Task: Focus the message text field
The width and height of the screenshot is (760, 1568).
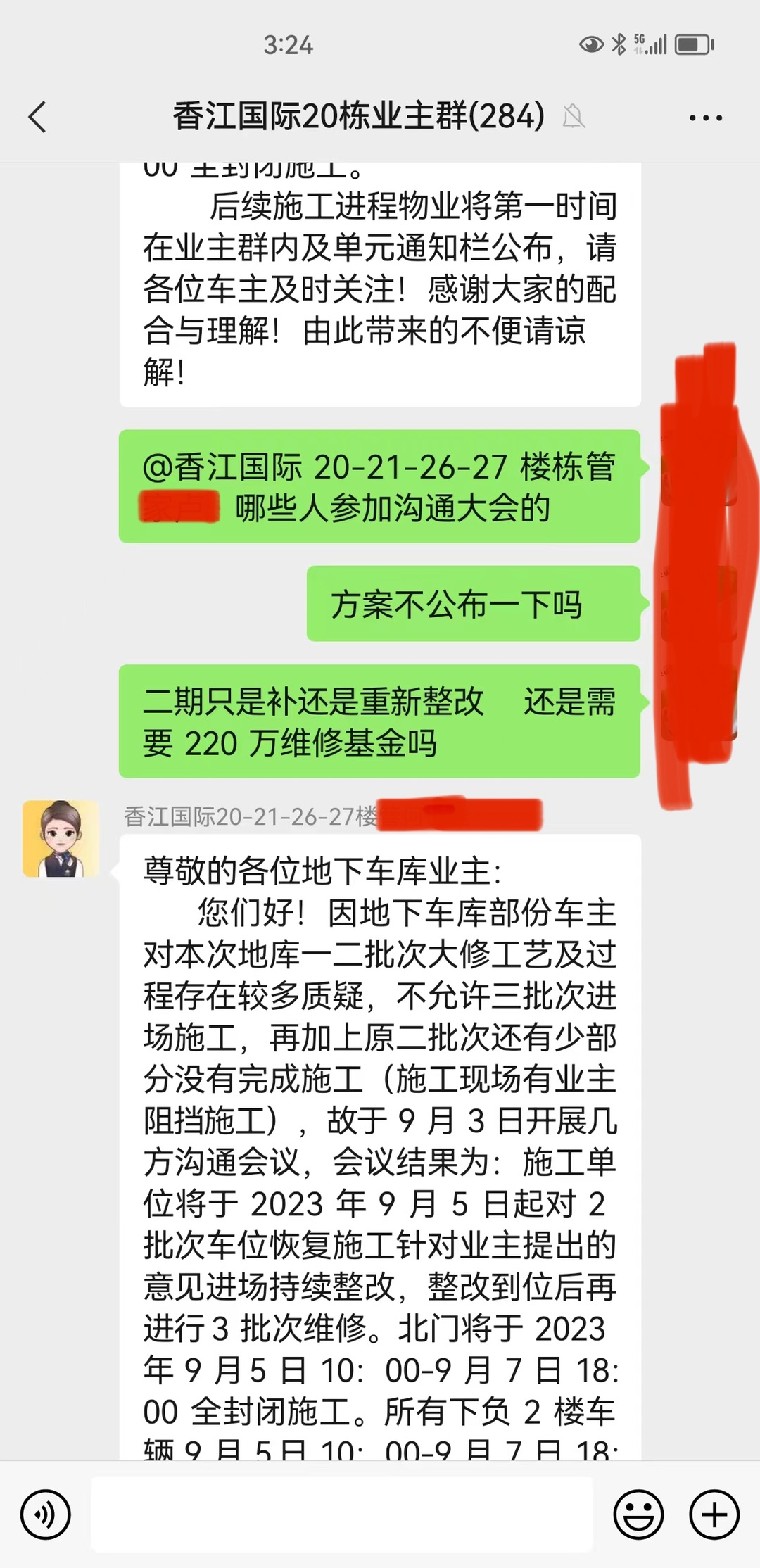Action: (342, 1515)
